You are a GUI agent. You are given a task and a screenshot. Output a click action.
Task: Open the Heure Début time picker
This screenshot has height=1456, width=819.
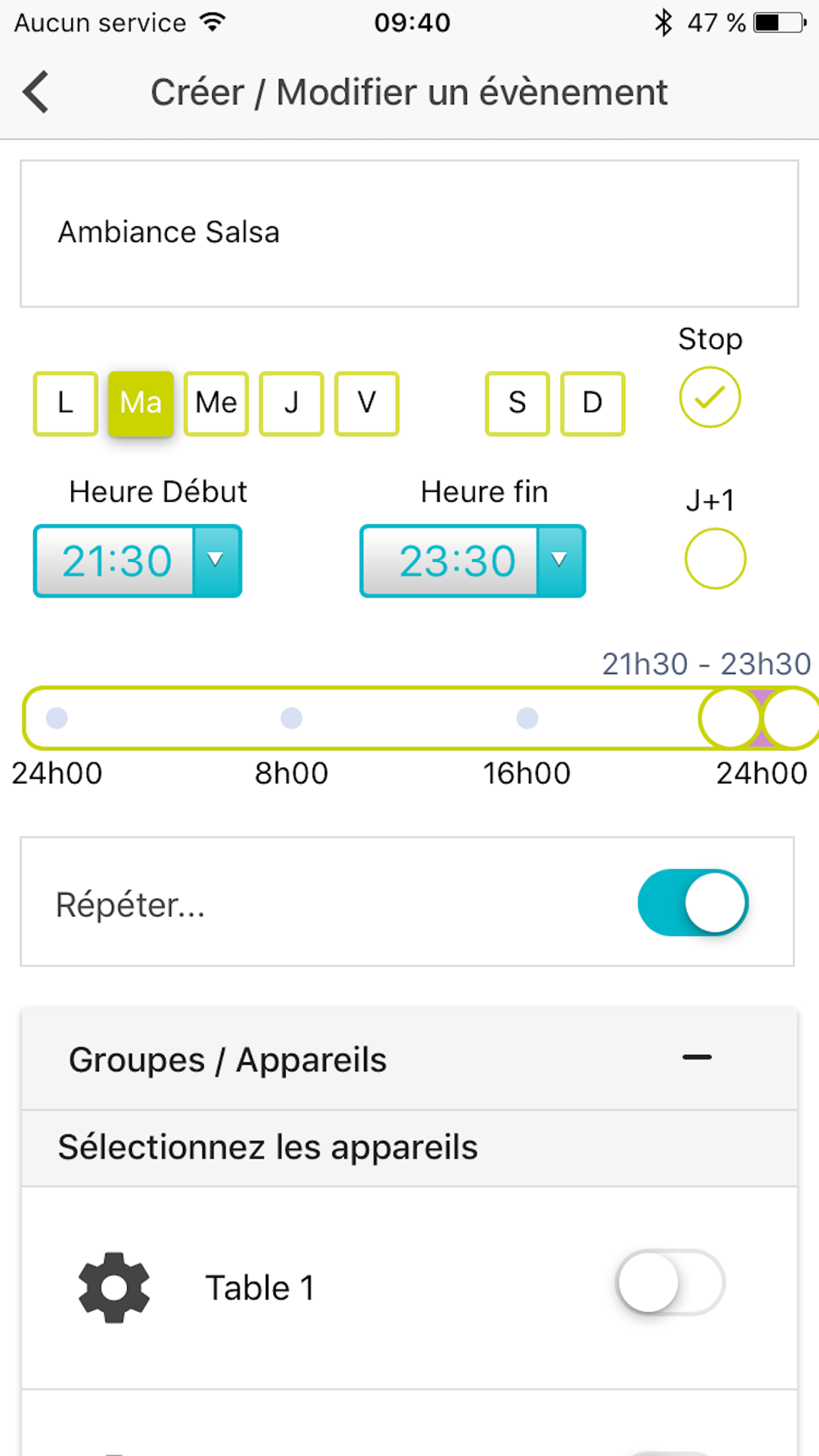point(138,561)
